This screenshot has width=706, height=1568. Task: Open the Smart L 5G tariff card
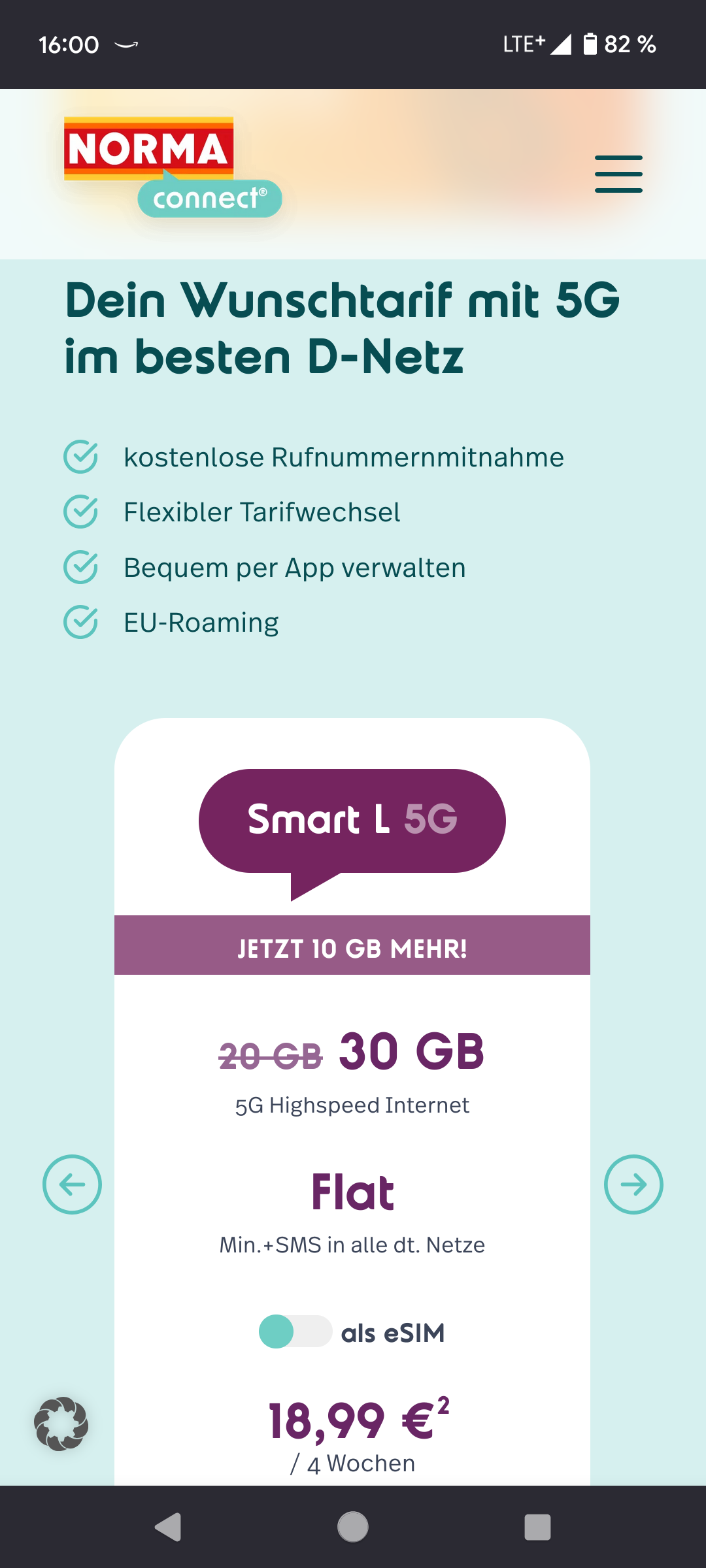tap(352, 820)
